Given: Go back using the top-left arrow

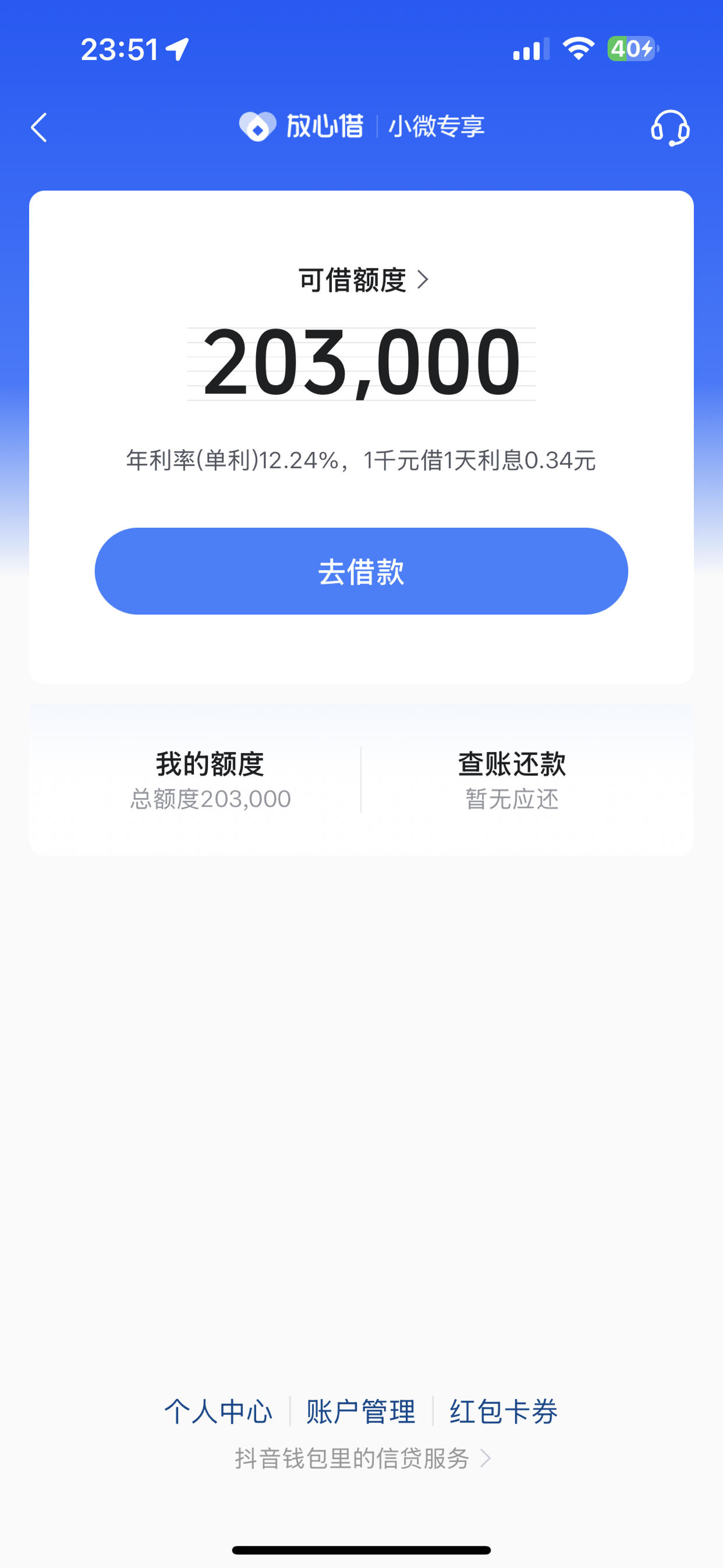Looking at the screenshot, I should click(39, 127).
